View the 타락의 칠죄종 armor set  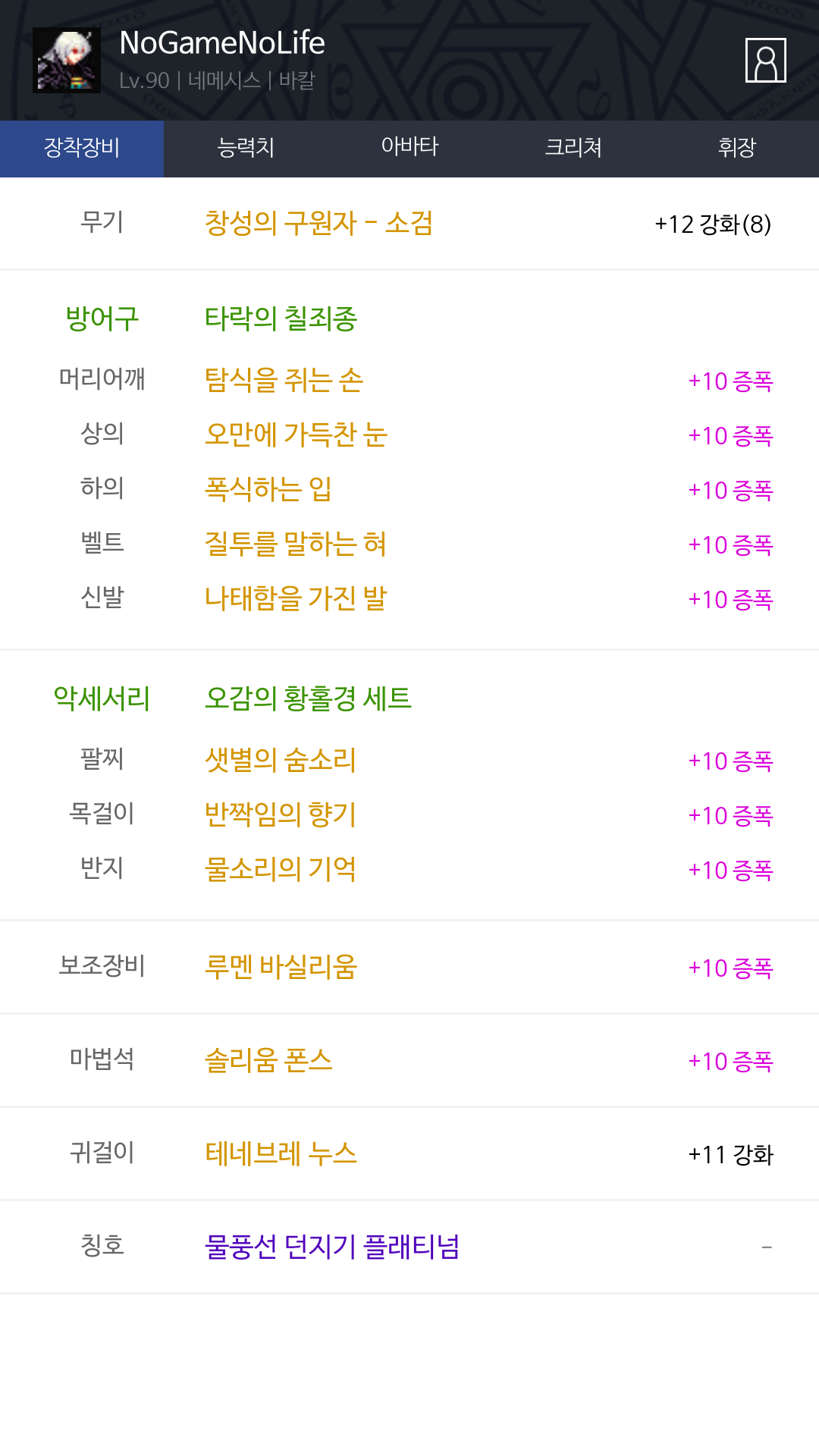(x=281, y=318)
